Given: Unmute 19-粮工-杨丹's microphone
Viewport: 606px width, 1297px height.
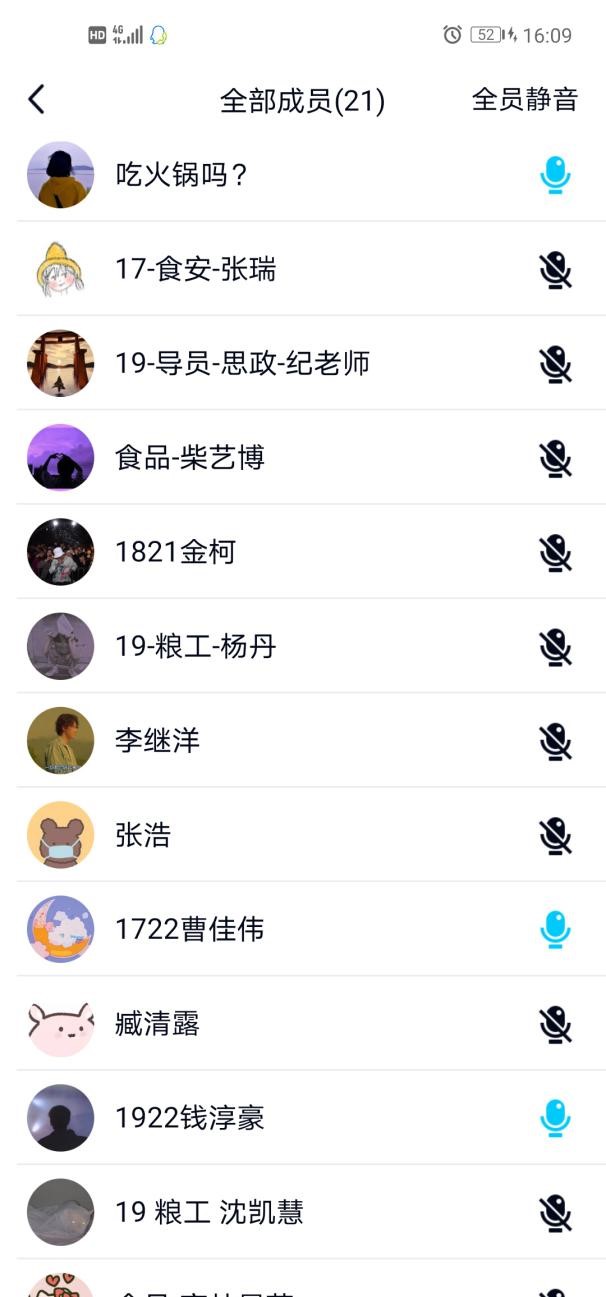Looking at the screenshot, I should tap(555, 647).
